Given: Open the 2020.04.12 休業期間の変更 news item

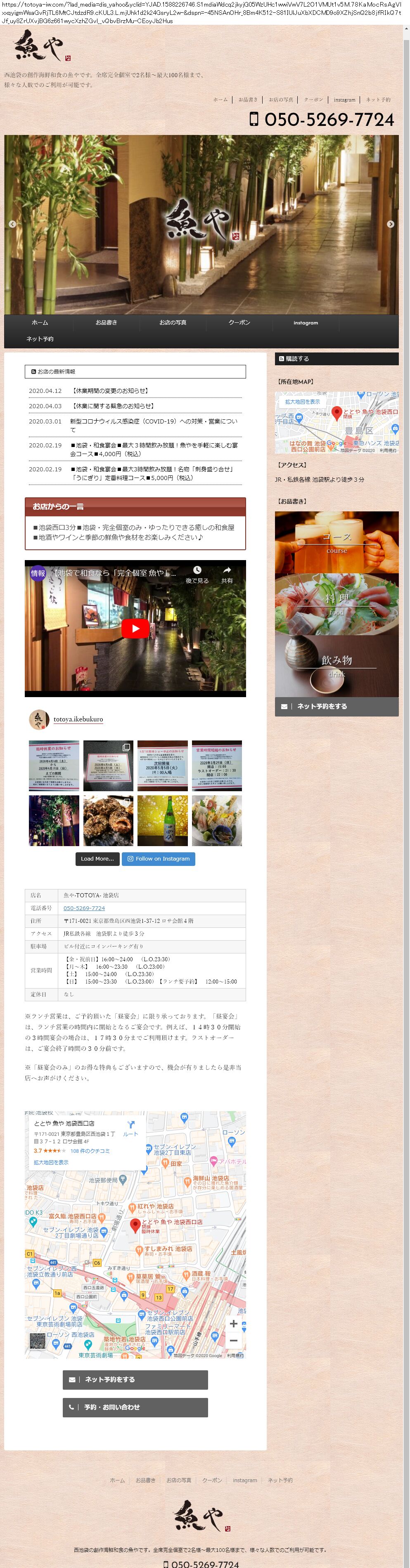Looking at the screenshot, I should [x=110, y=391].
